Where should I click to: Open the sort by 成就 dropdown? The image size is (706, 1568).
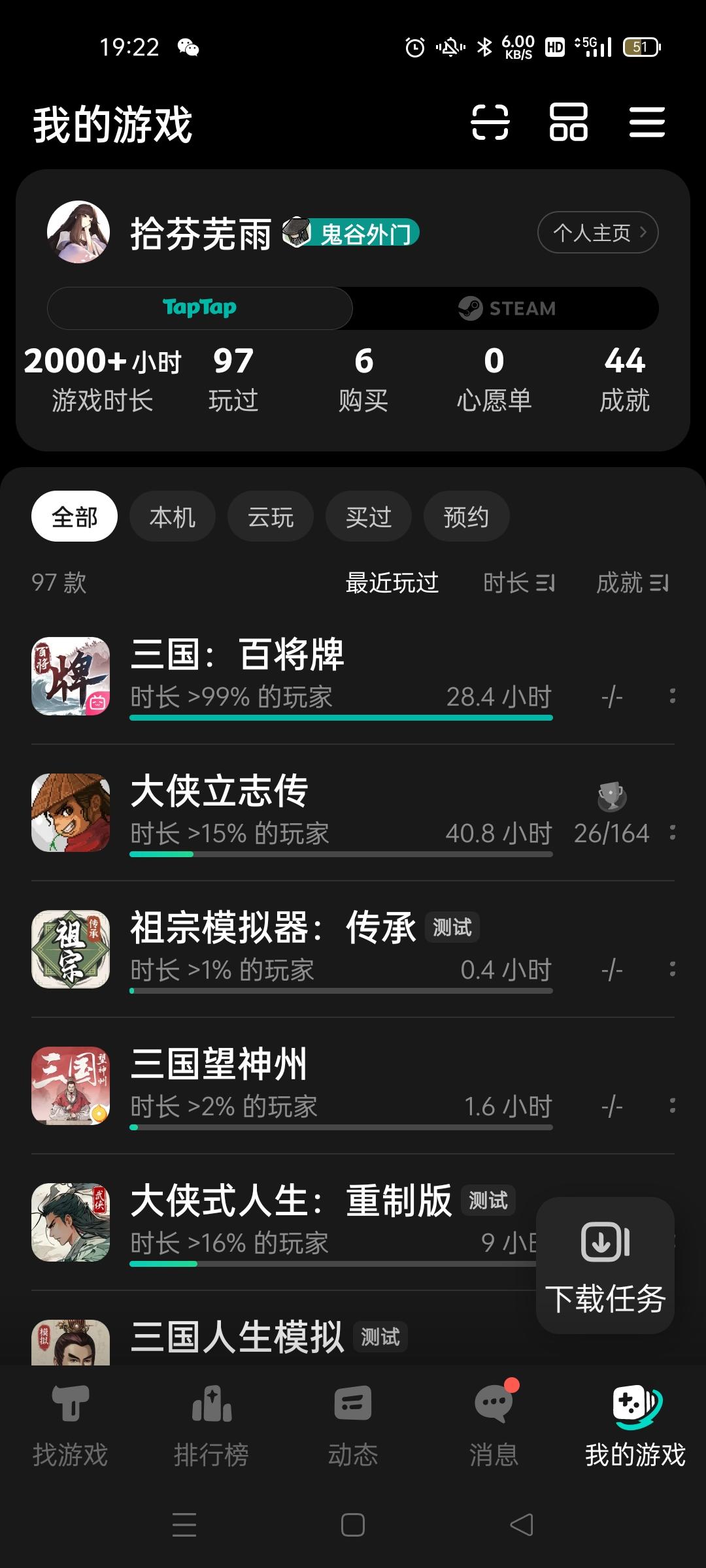(x=633, y=583)
